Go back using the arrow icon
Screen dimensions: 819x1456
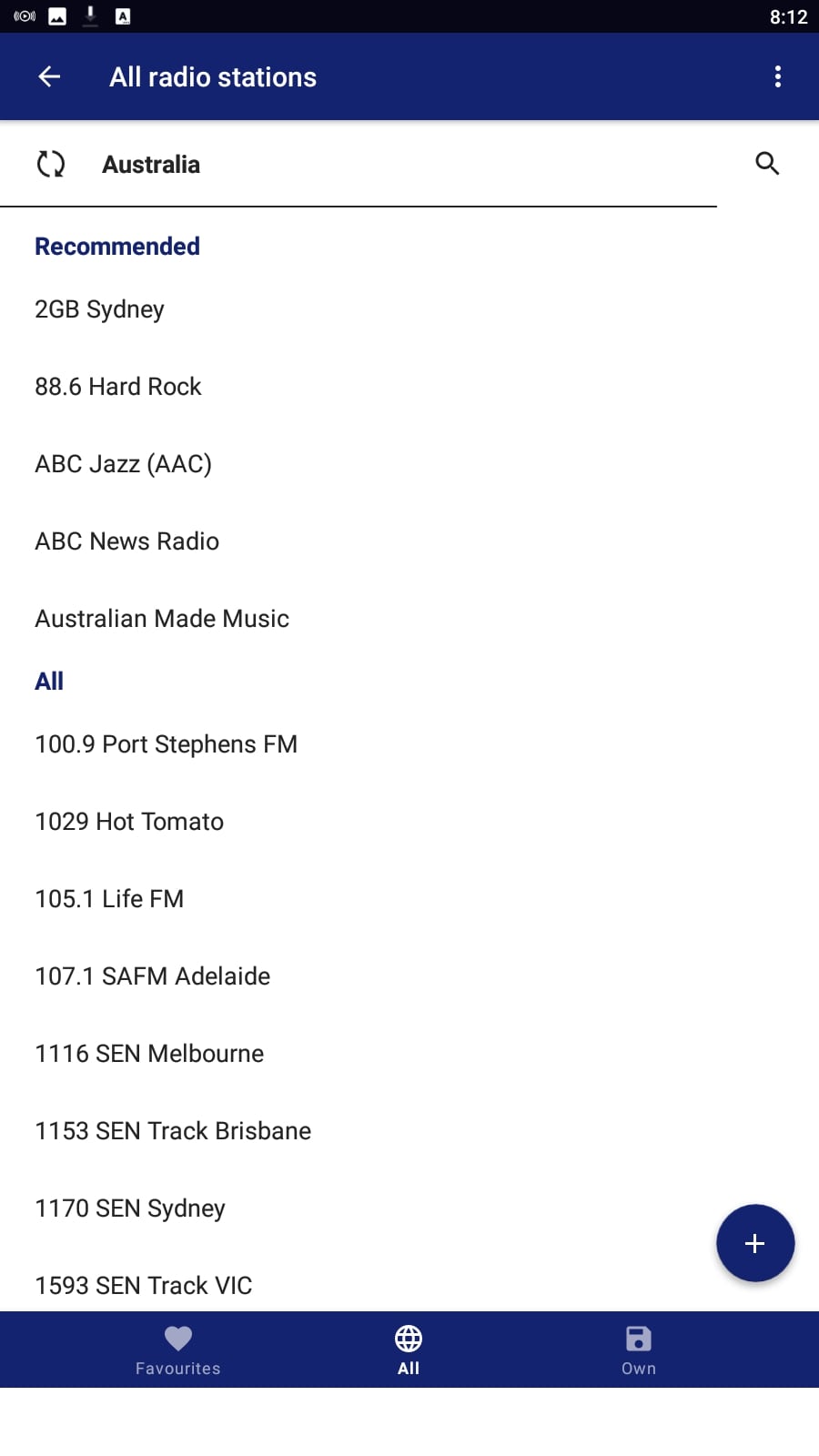point(49,77)
